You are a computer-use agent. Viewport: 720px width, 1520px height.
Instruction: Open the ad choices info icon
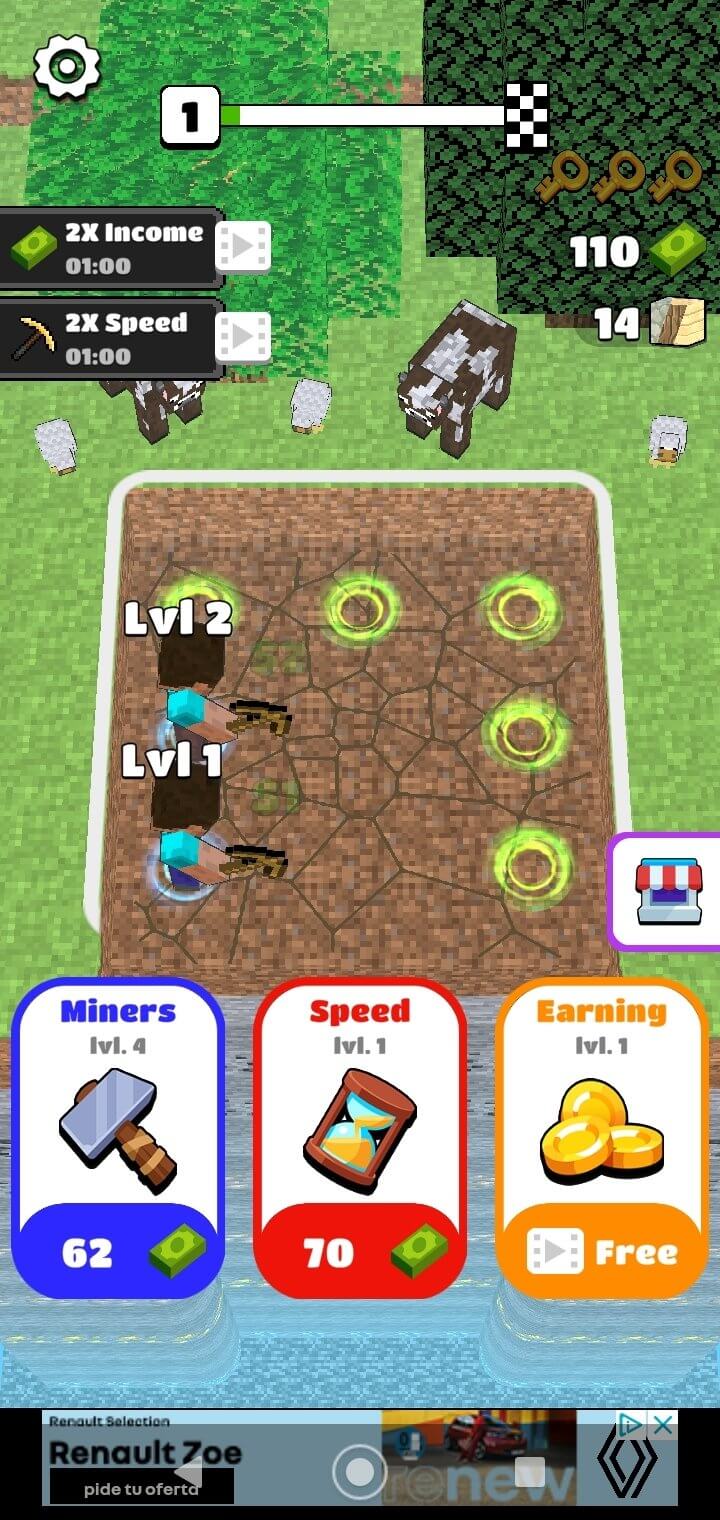click(x=632, y=1424)
